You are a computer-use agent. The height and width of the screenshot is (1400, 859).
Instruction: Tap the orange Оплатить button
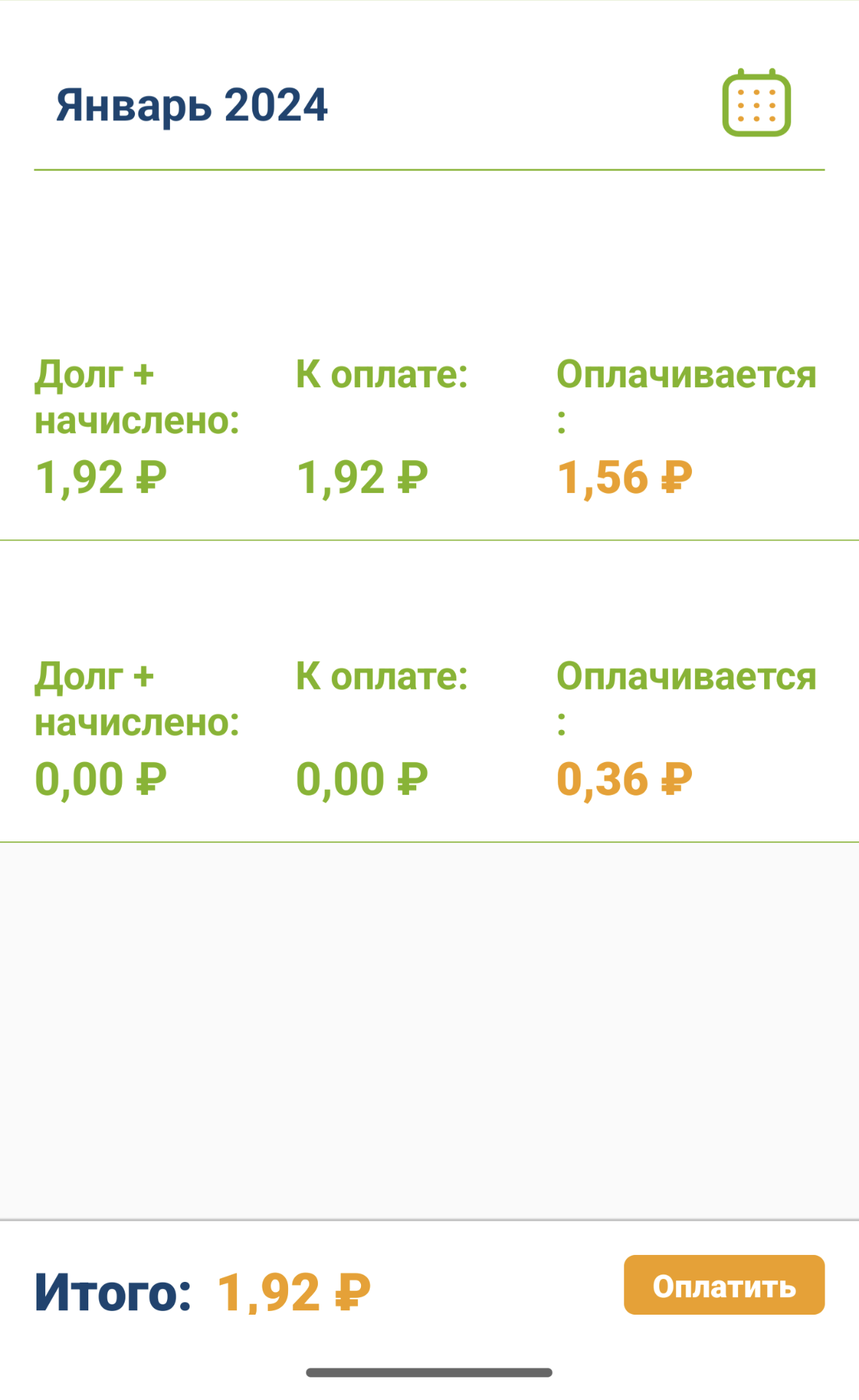coord(723,1286)
